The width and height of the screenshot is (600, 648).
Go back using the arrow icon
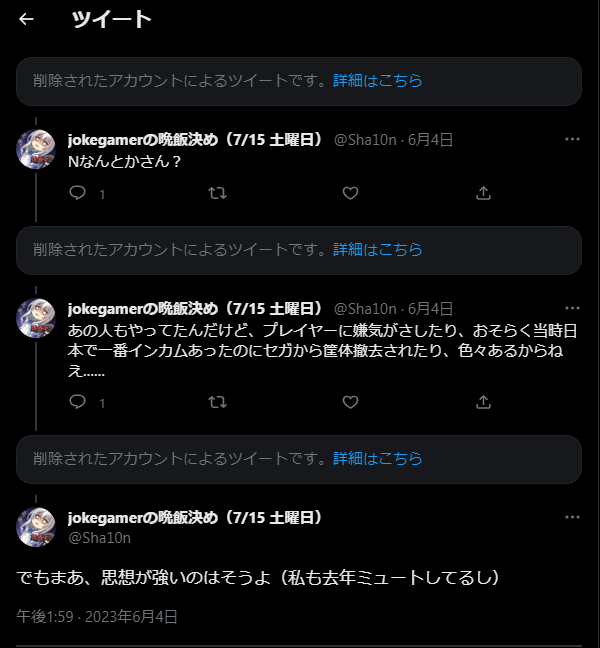pyautogui.click(x=26, y=19)
